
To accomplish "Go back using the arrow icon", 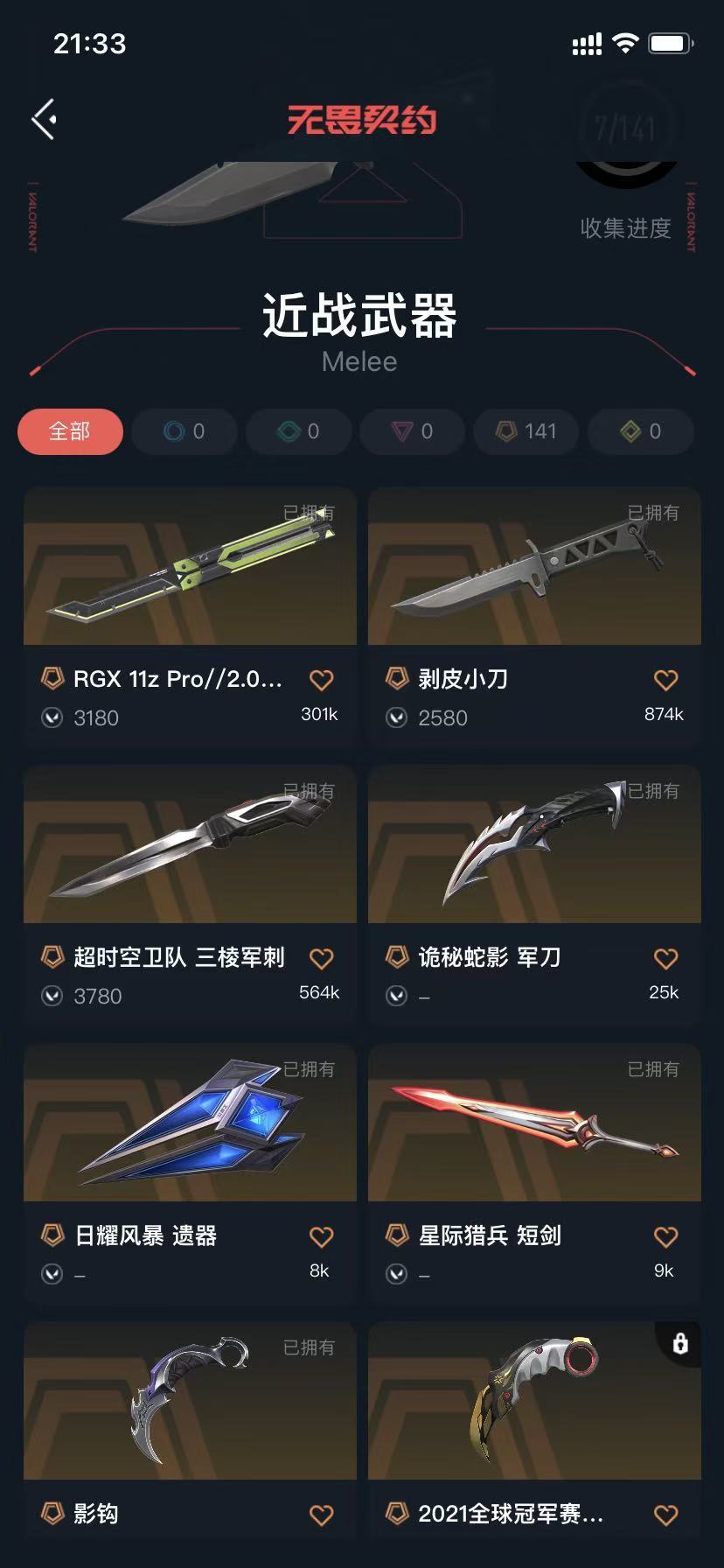I will 44,119.
